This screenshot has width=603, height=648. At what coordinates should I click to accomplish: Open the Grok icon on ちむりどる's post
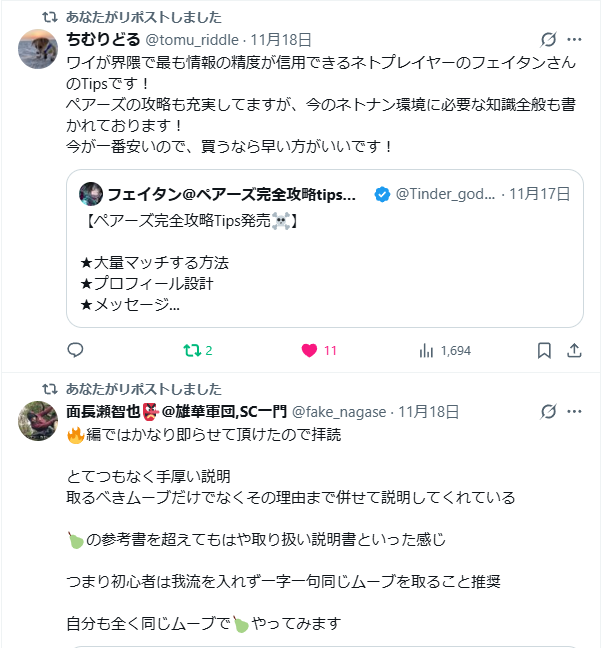(548, 40)
